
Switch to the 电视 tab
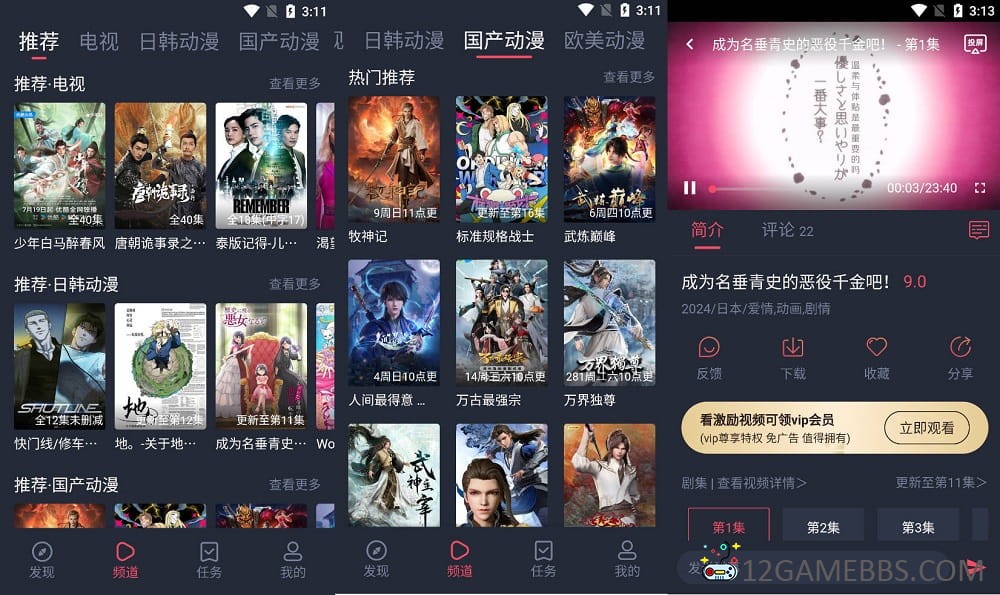point(99,41)
